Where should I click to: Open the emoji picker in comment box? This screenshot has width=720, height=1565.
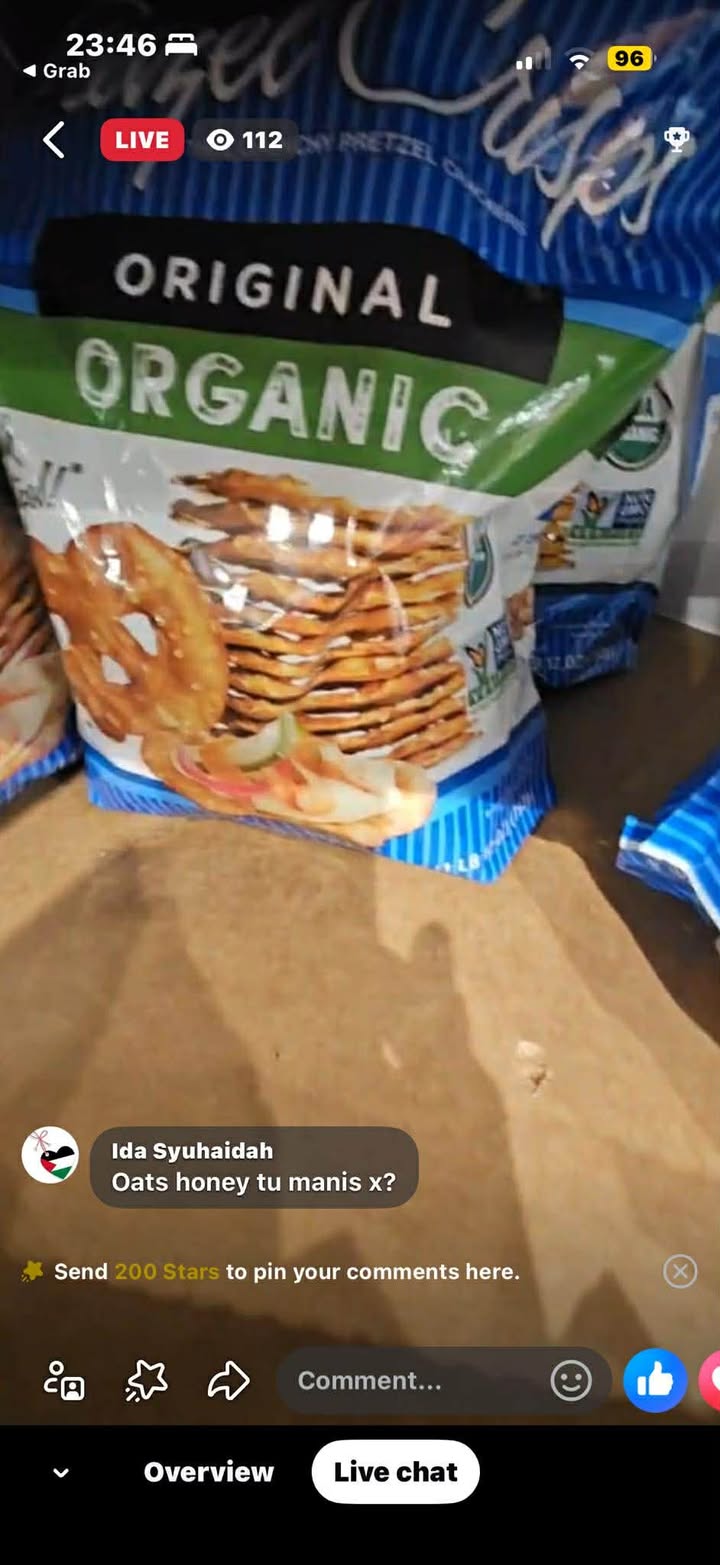click(571, 1381)
